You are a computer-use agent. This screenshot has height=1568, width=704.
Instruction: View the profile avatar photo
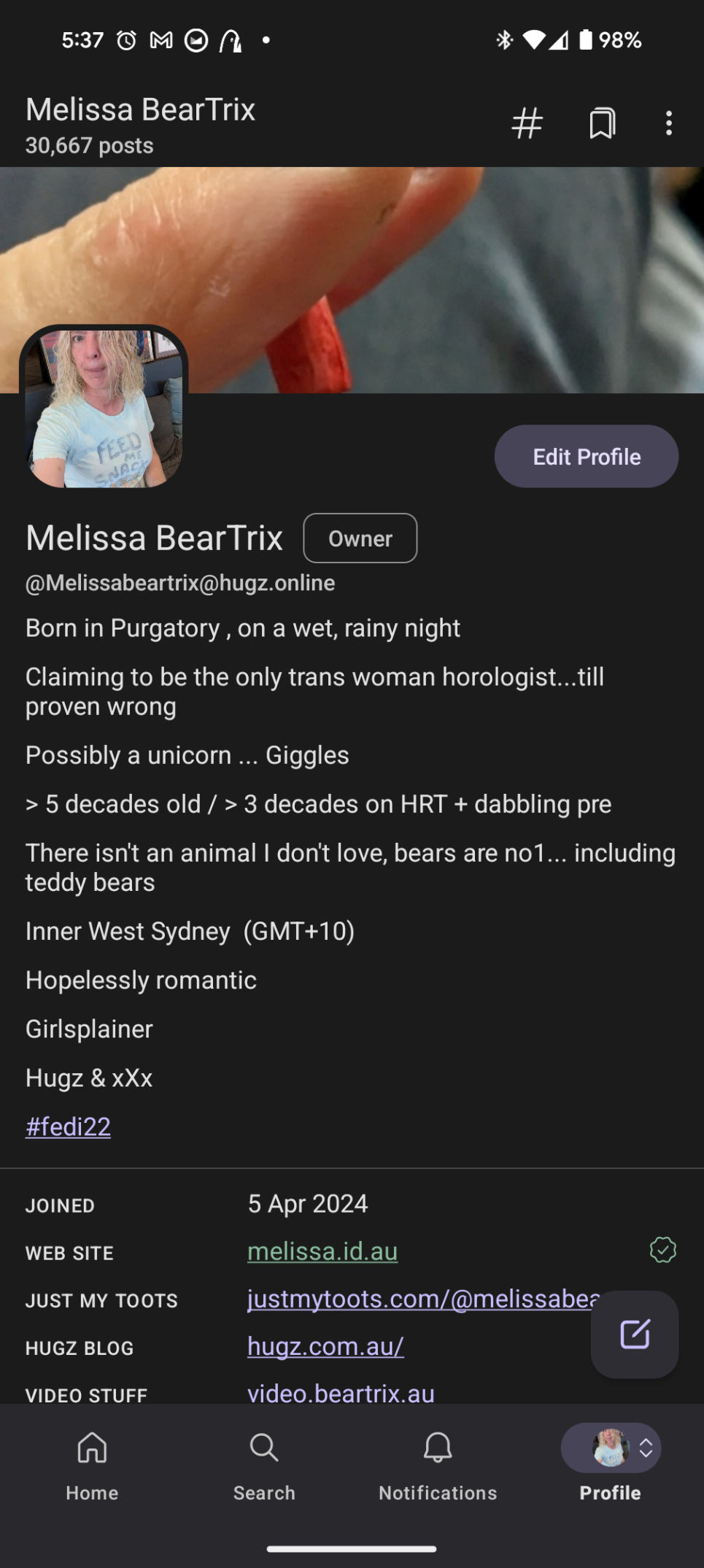104,408
